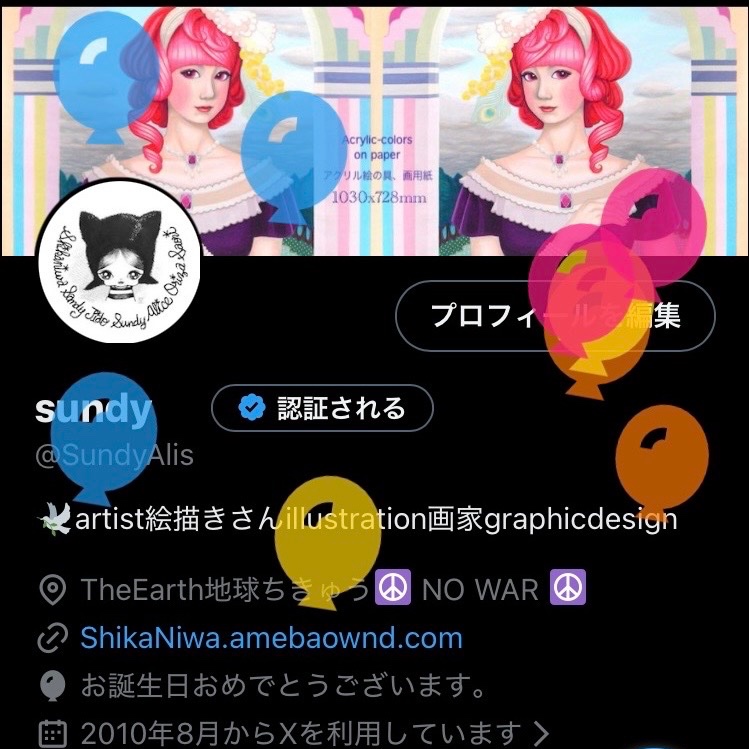
Task: Tap the プロフィールを編集 button
Action: 555,316
